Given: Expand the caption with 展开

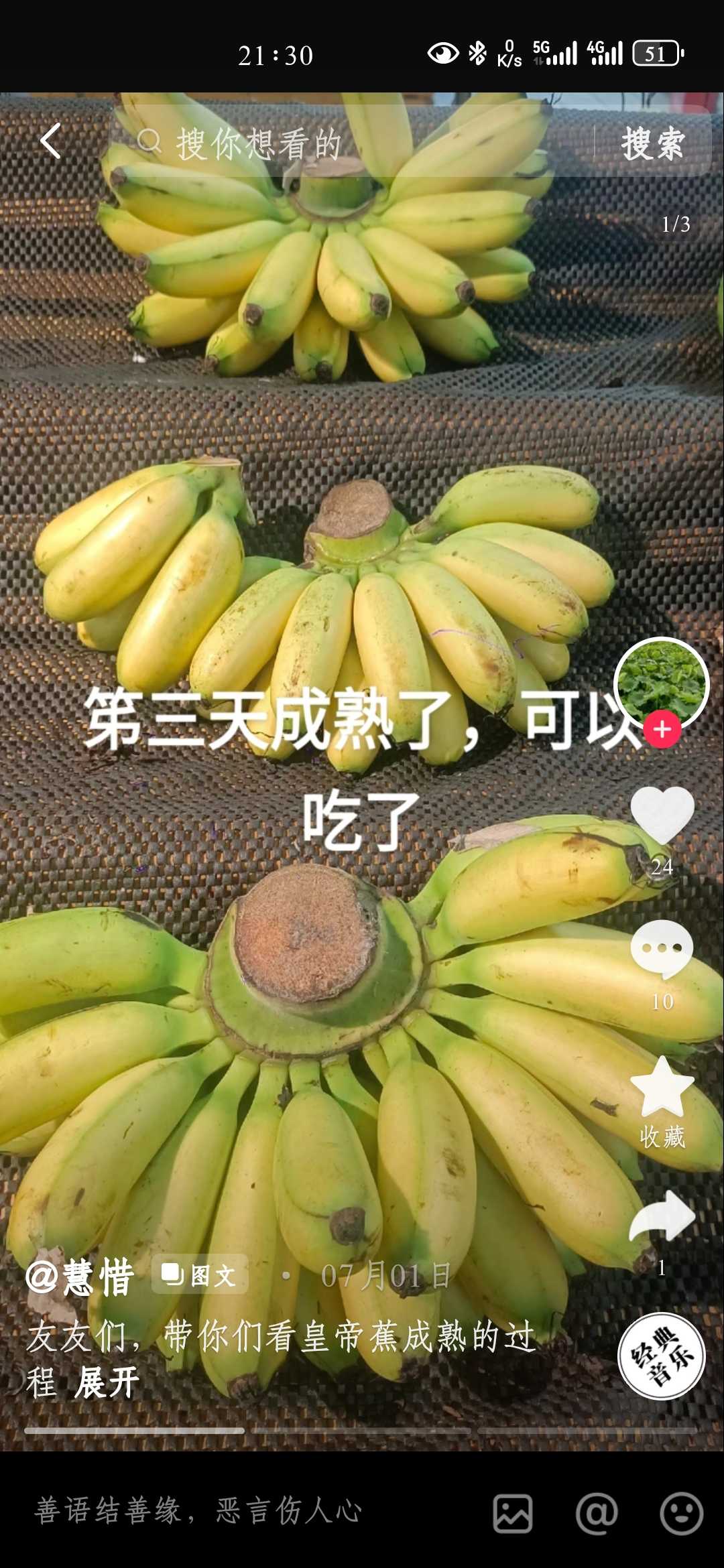Looking at the screenshot, I should pyautogui.click(x=107, y=1383).
